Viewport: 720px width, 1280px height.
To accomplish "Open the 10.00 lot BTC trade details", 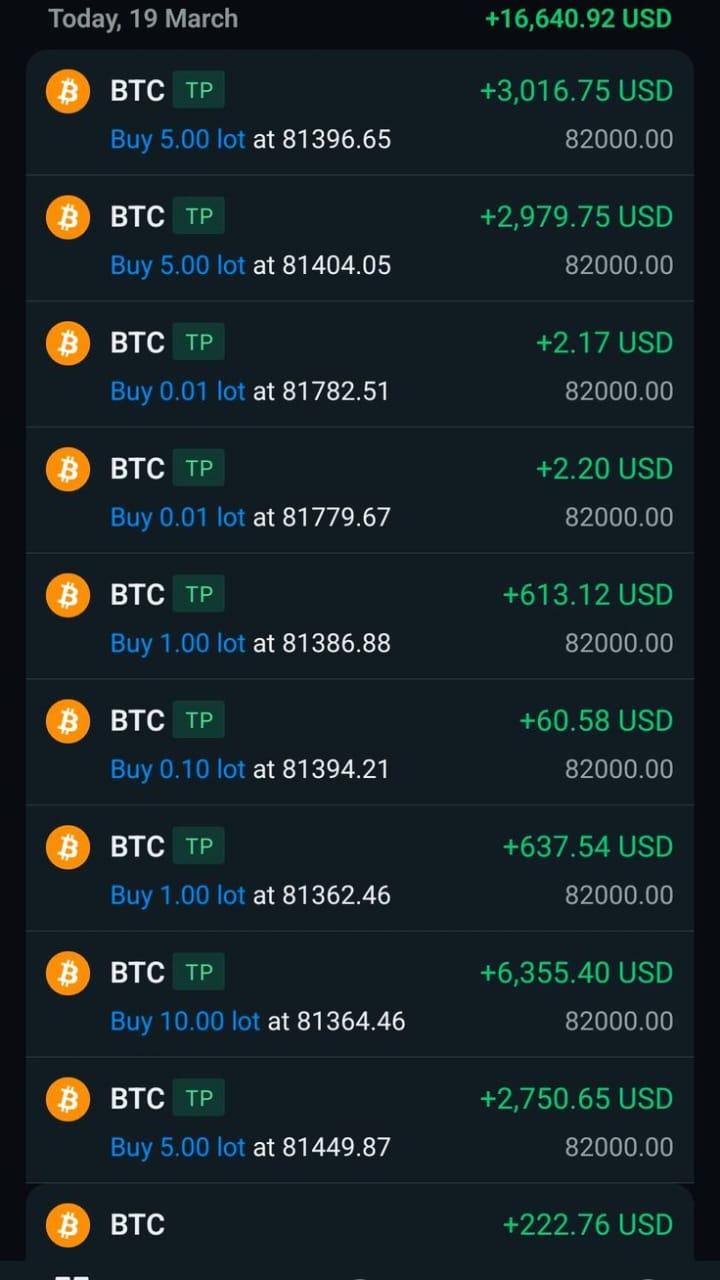I will click(x=360, y=996).
